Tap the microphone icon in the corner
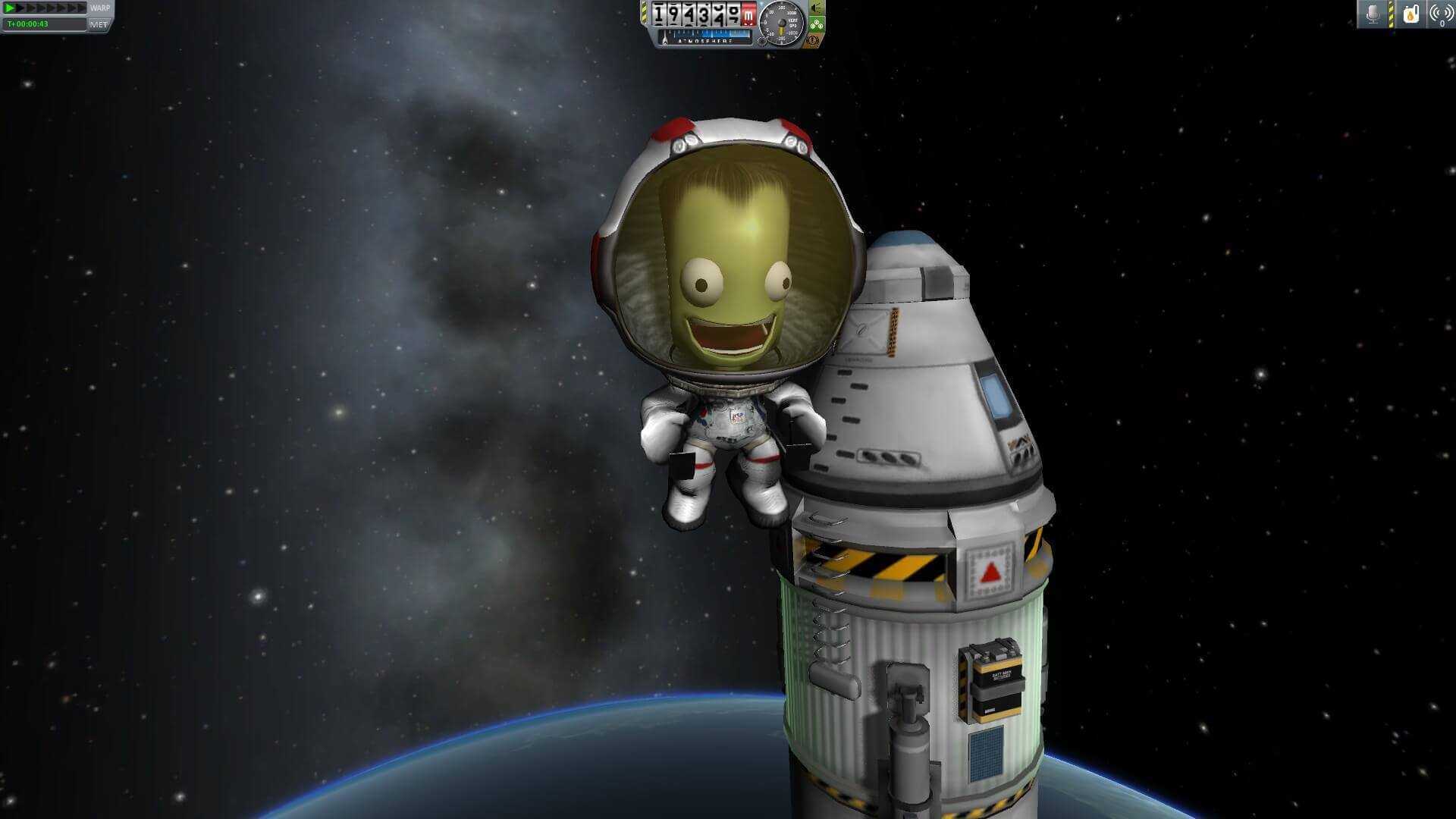Viewport: 1456px width, 819px height. [1372, 14]
